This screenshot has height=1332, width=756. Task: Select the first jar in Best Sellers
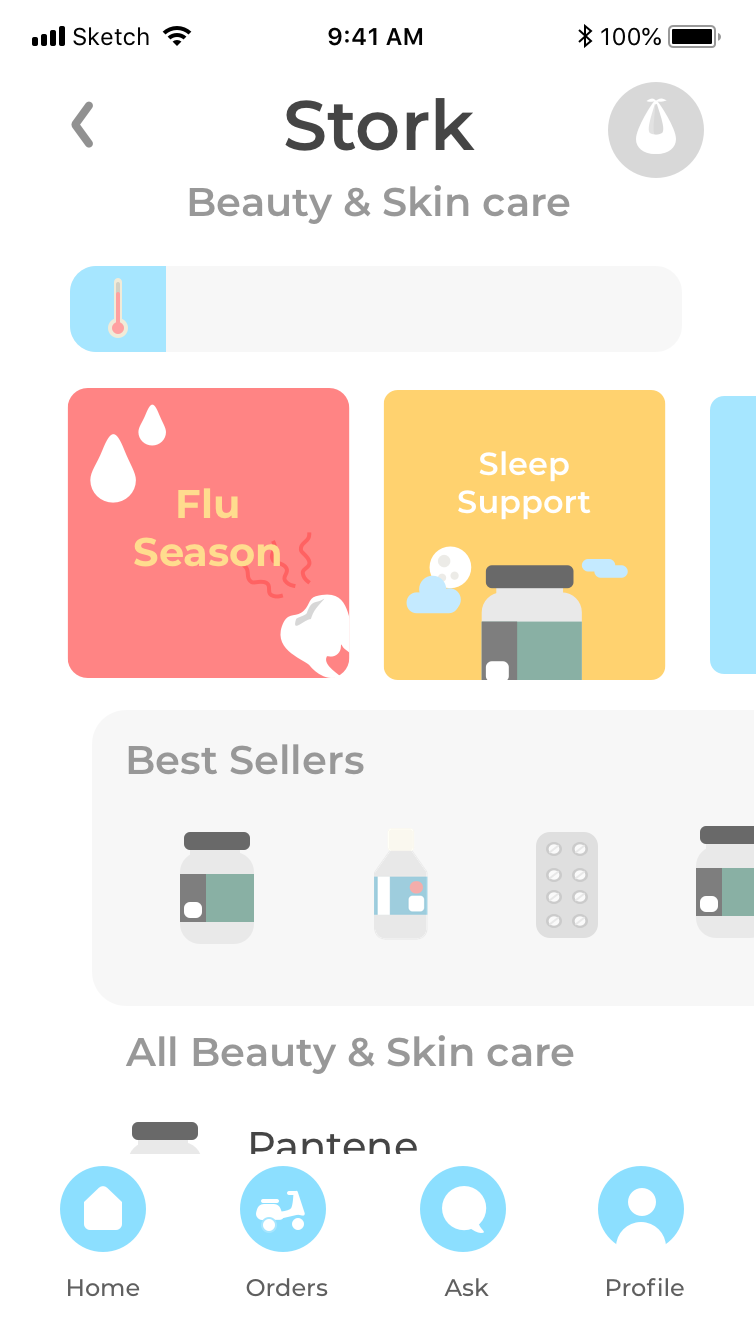tap(217, 887)
